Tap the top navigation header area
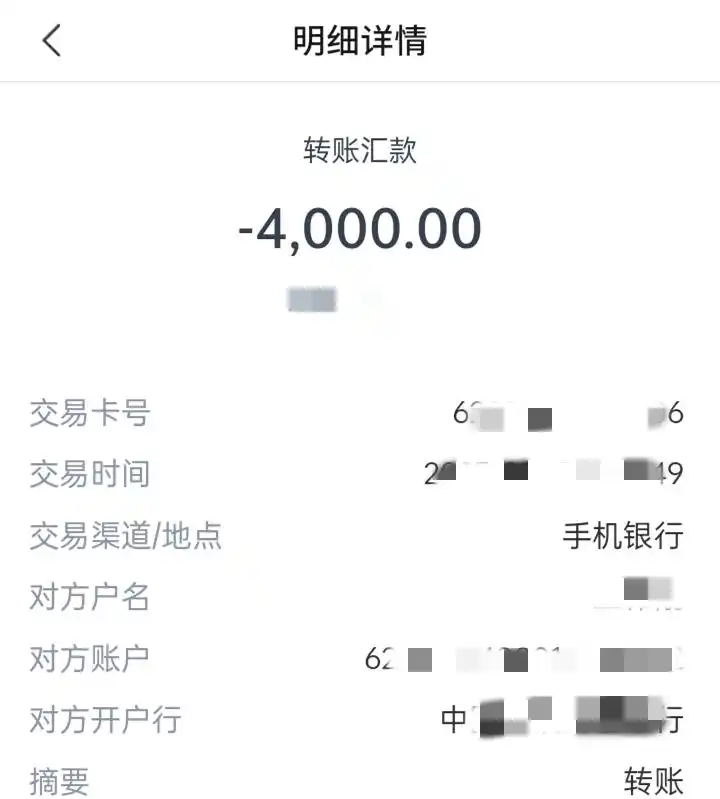 (x=360, y=40)
